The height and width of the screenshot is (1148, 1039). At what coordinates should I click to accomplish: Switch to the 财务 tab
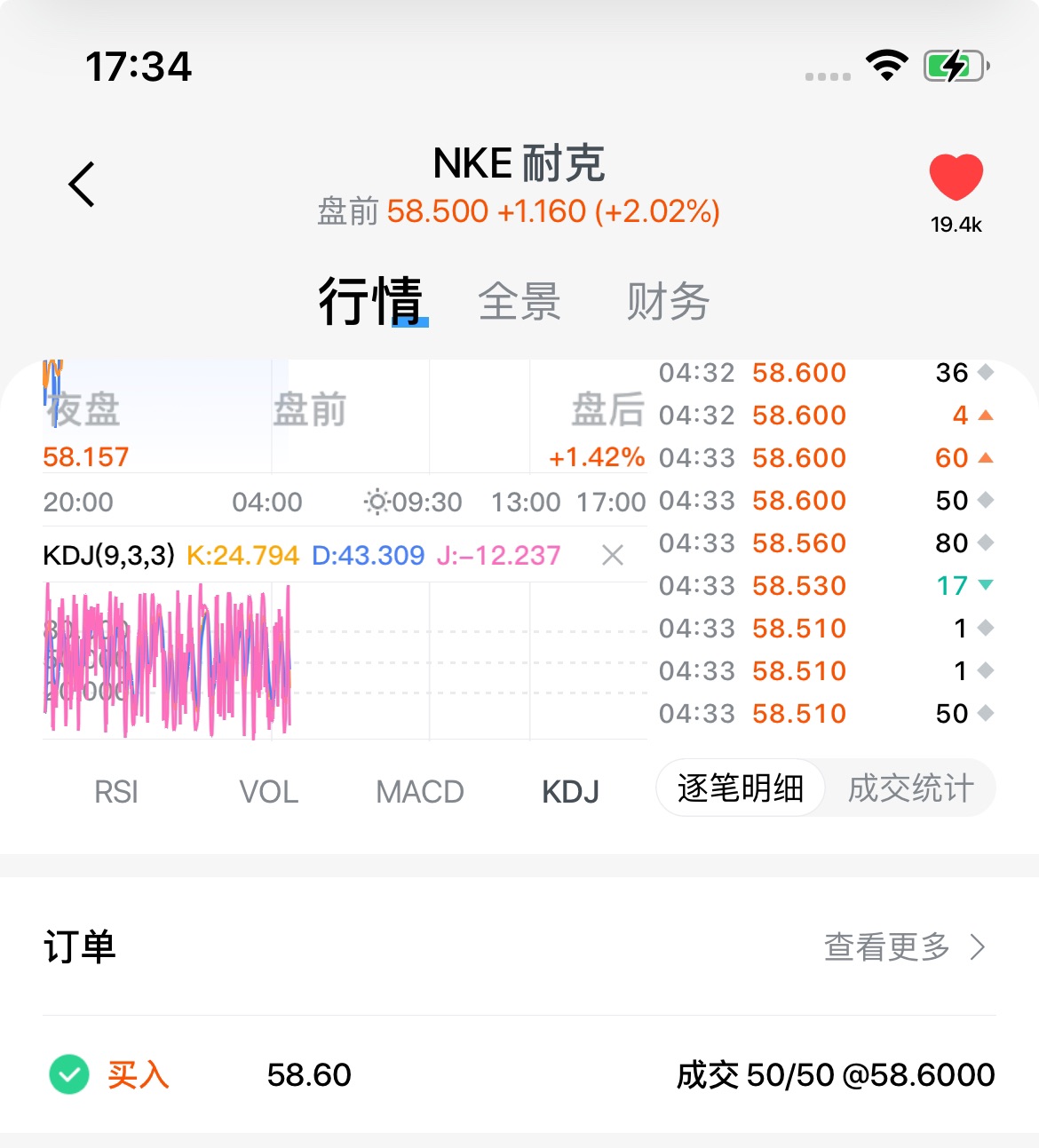(668, 302)
